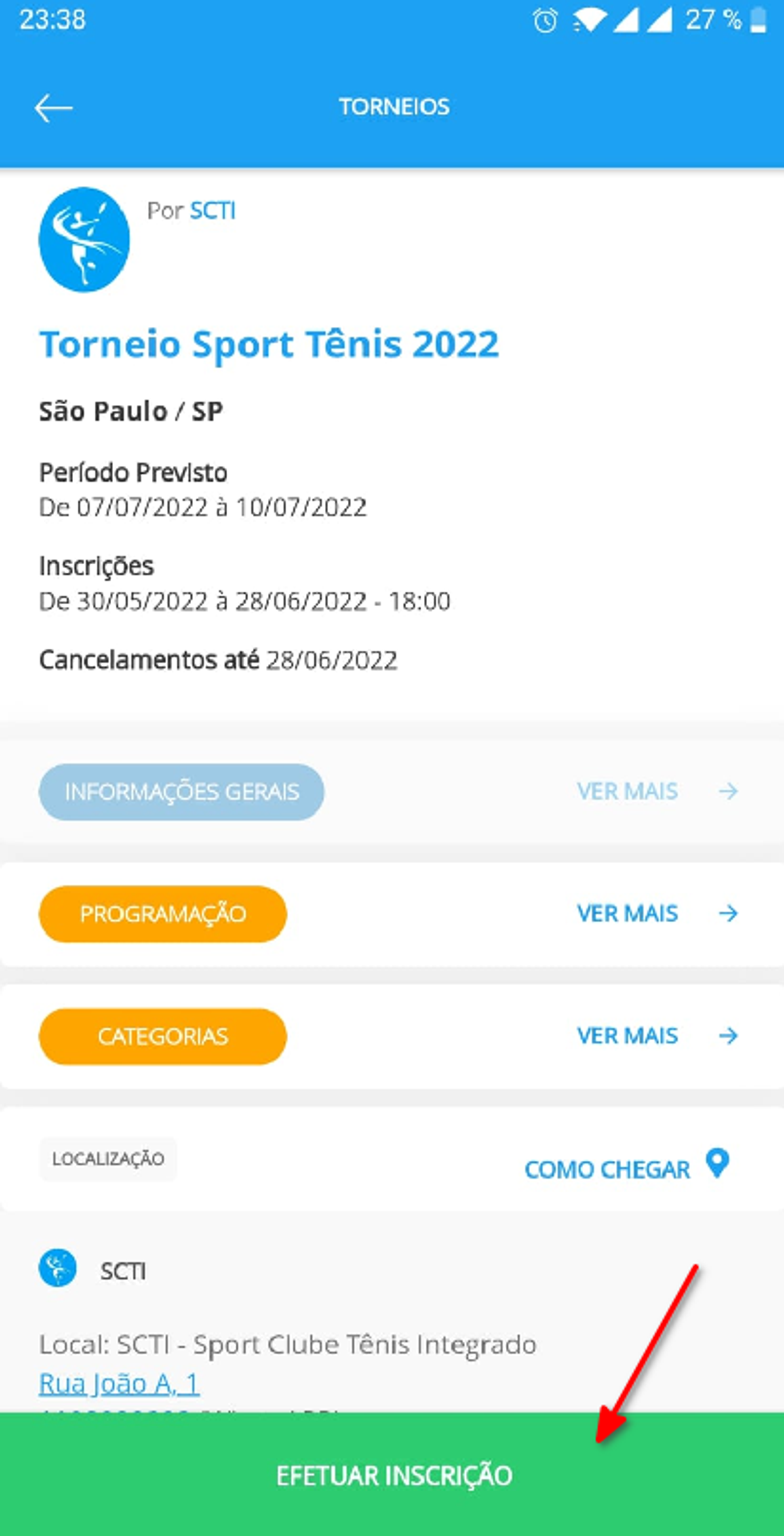
Task: Tap Ver Mais beside Categorias
Action: click(657, 1036)
